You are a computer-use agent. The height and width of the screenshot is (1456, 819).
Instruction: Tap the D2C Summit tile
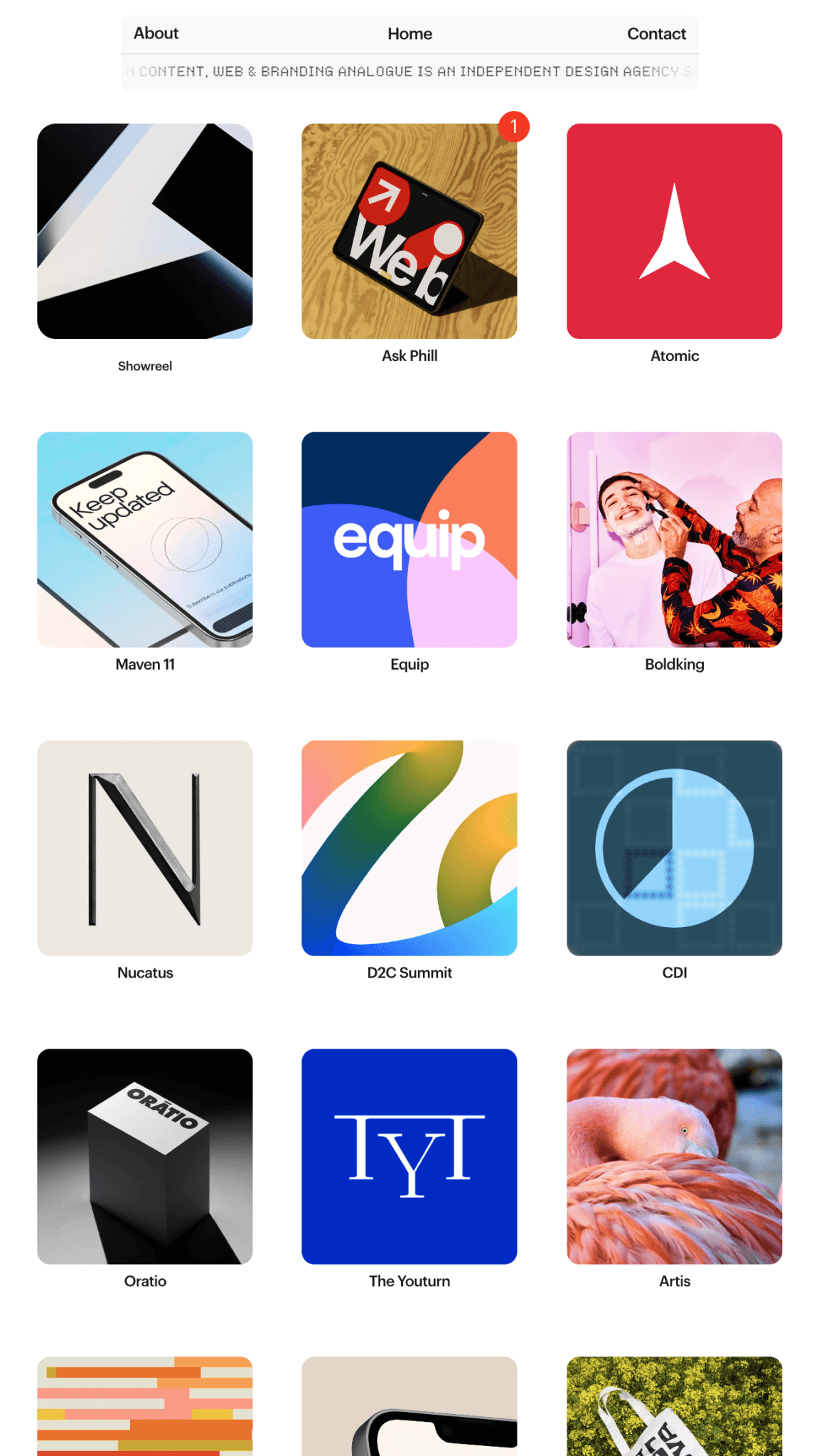tap(409, 848)
